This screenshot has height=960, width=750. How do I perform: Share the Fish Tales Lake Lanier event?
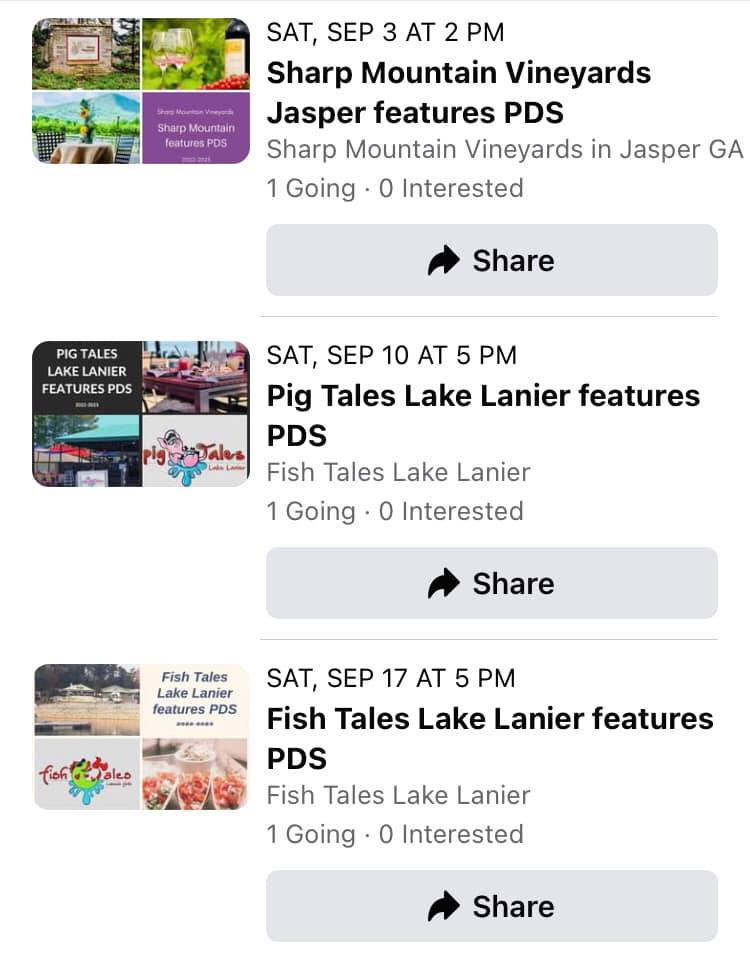click(x=491, y=906)
